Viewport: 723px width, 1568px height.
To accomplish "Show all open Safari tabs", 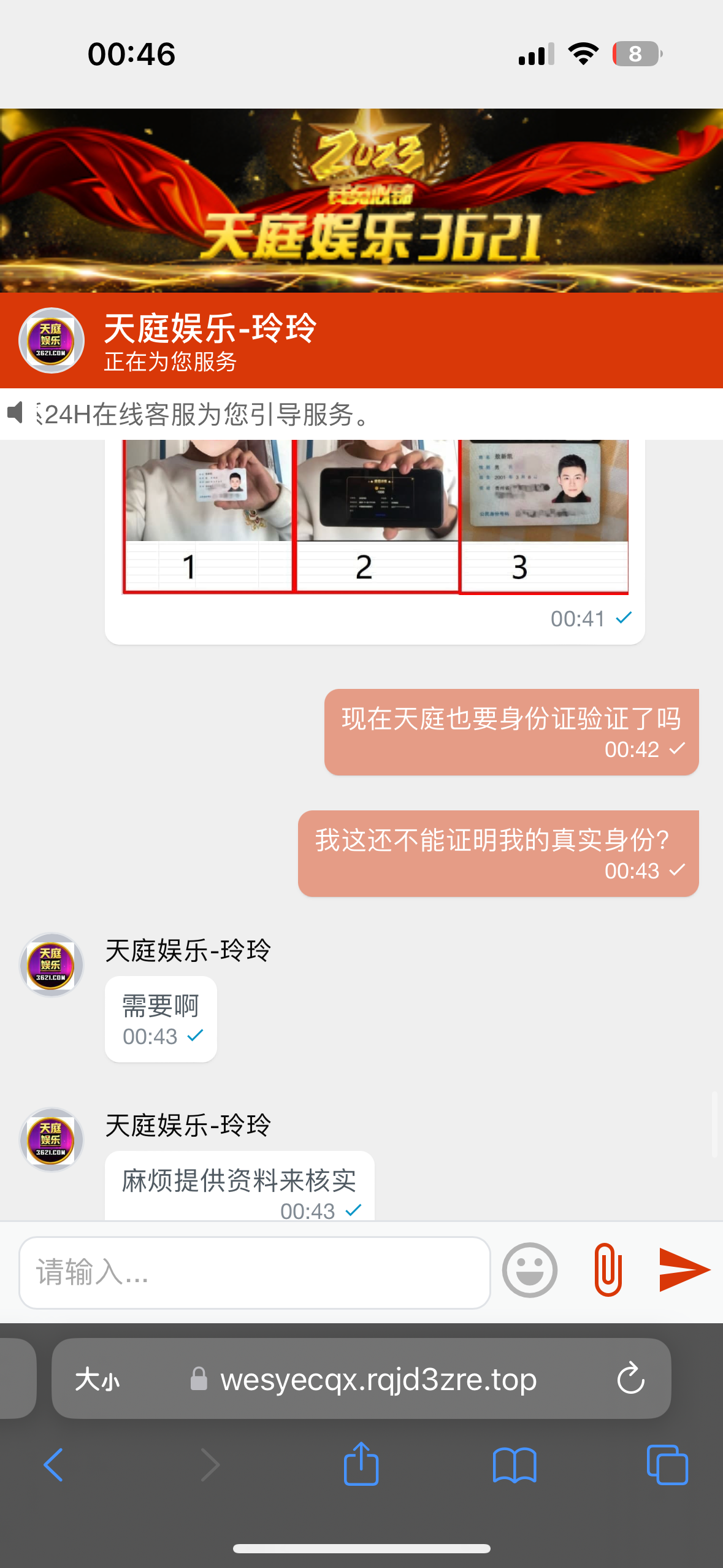I will tap(667, 1465).
